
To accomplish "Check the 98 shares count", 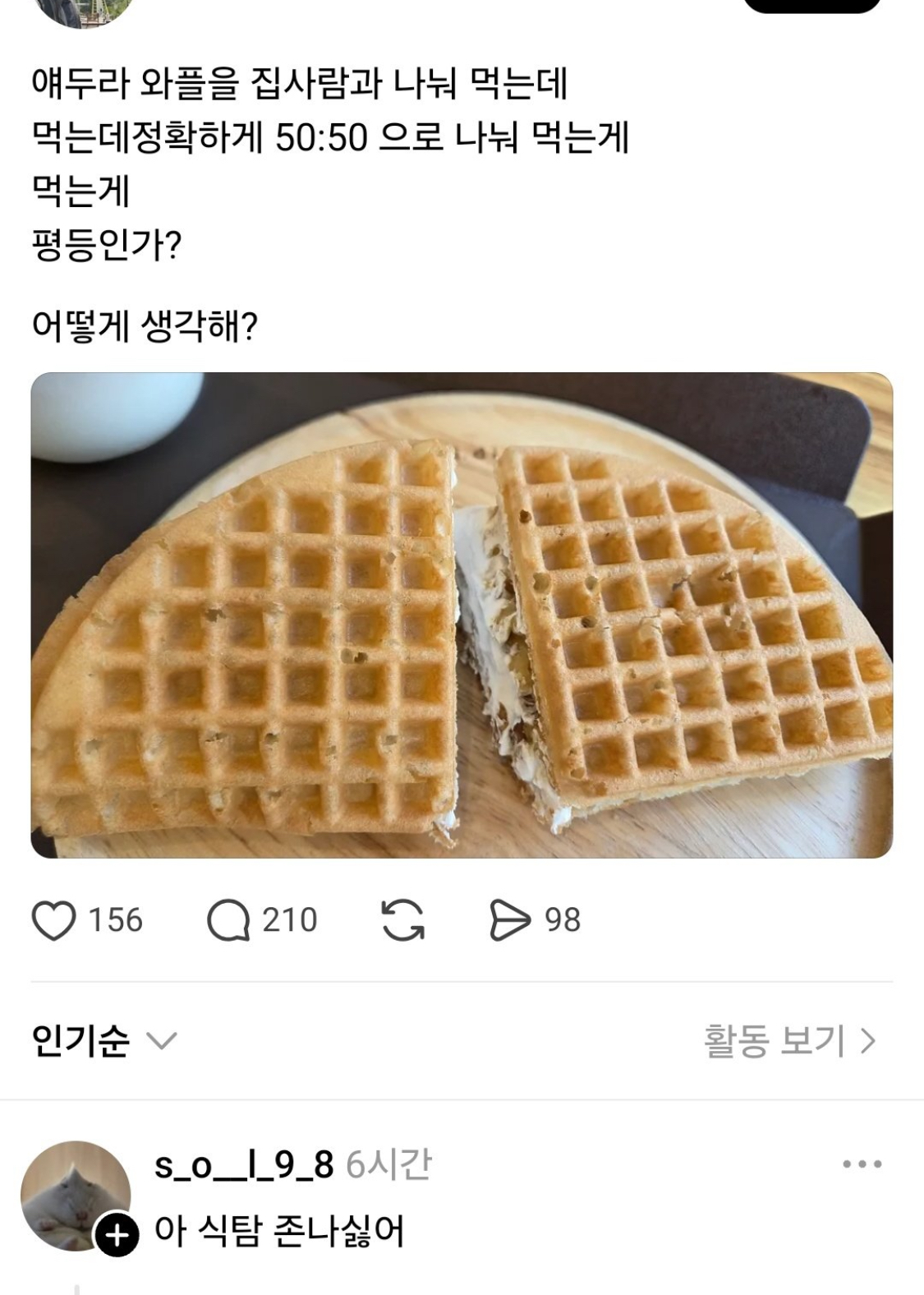I will [x=565, y=922].
